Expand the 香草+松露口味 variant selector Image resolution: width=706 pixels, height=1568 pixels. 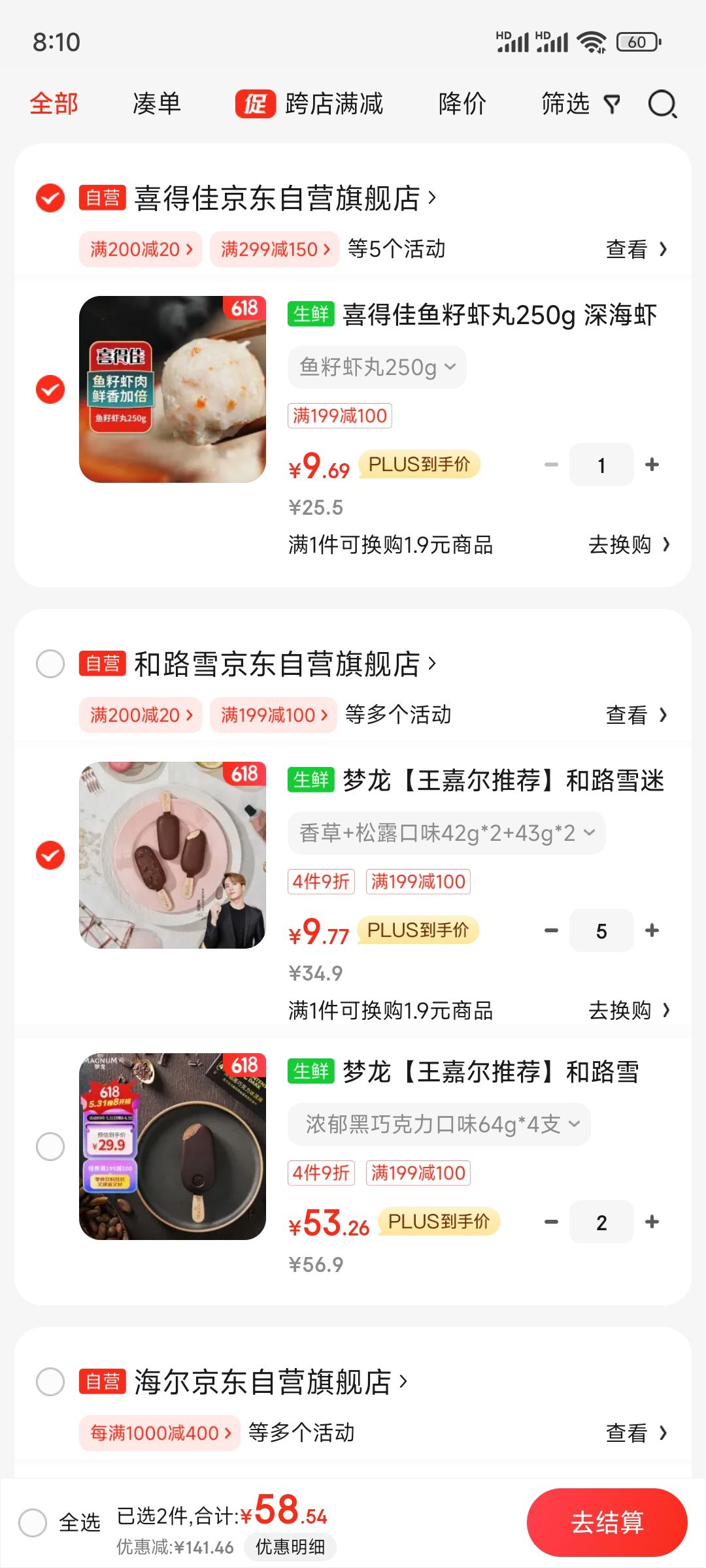448,832
